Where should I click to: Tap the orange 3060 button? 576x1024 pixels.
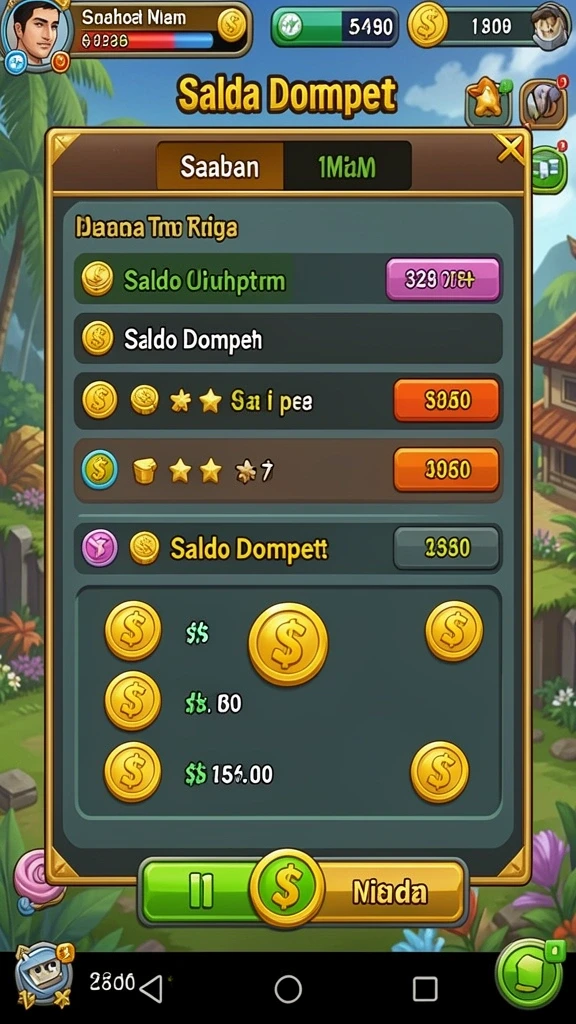(447, 469)
